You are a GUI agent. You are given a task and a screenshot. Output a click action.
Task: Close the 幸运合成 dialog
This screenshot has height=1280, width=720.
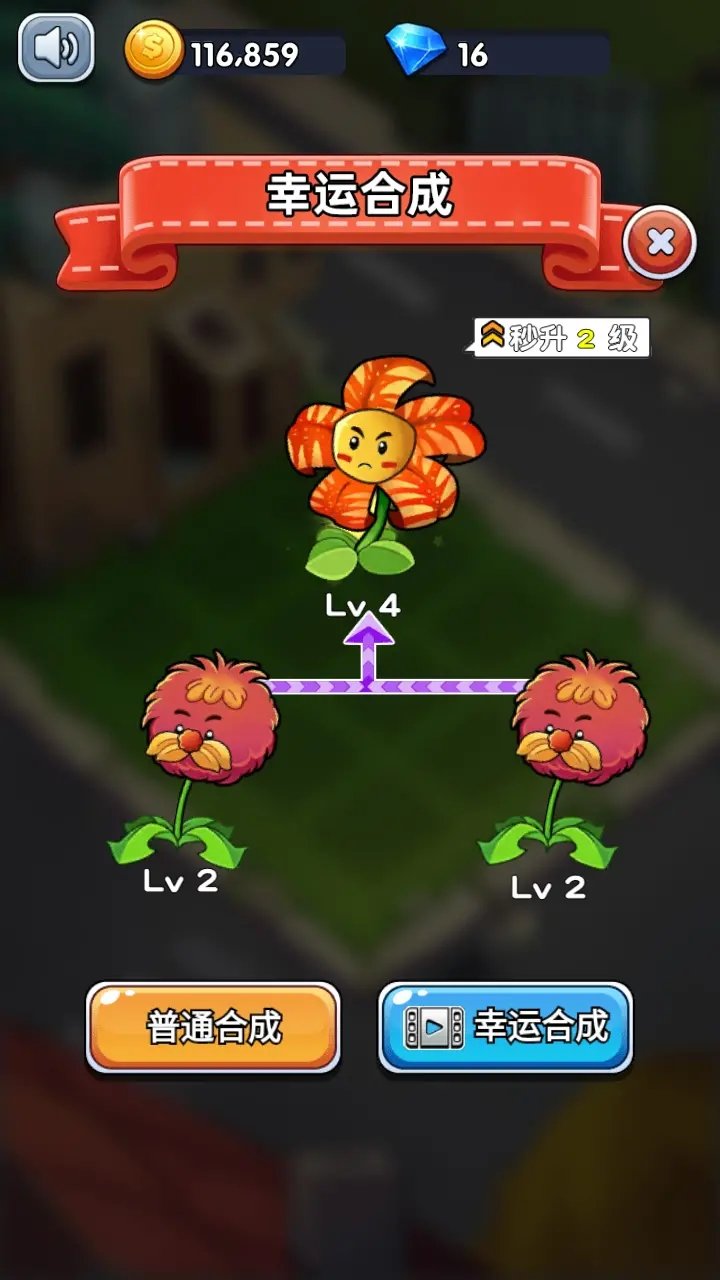[659, 242]
